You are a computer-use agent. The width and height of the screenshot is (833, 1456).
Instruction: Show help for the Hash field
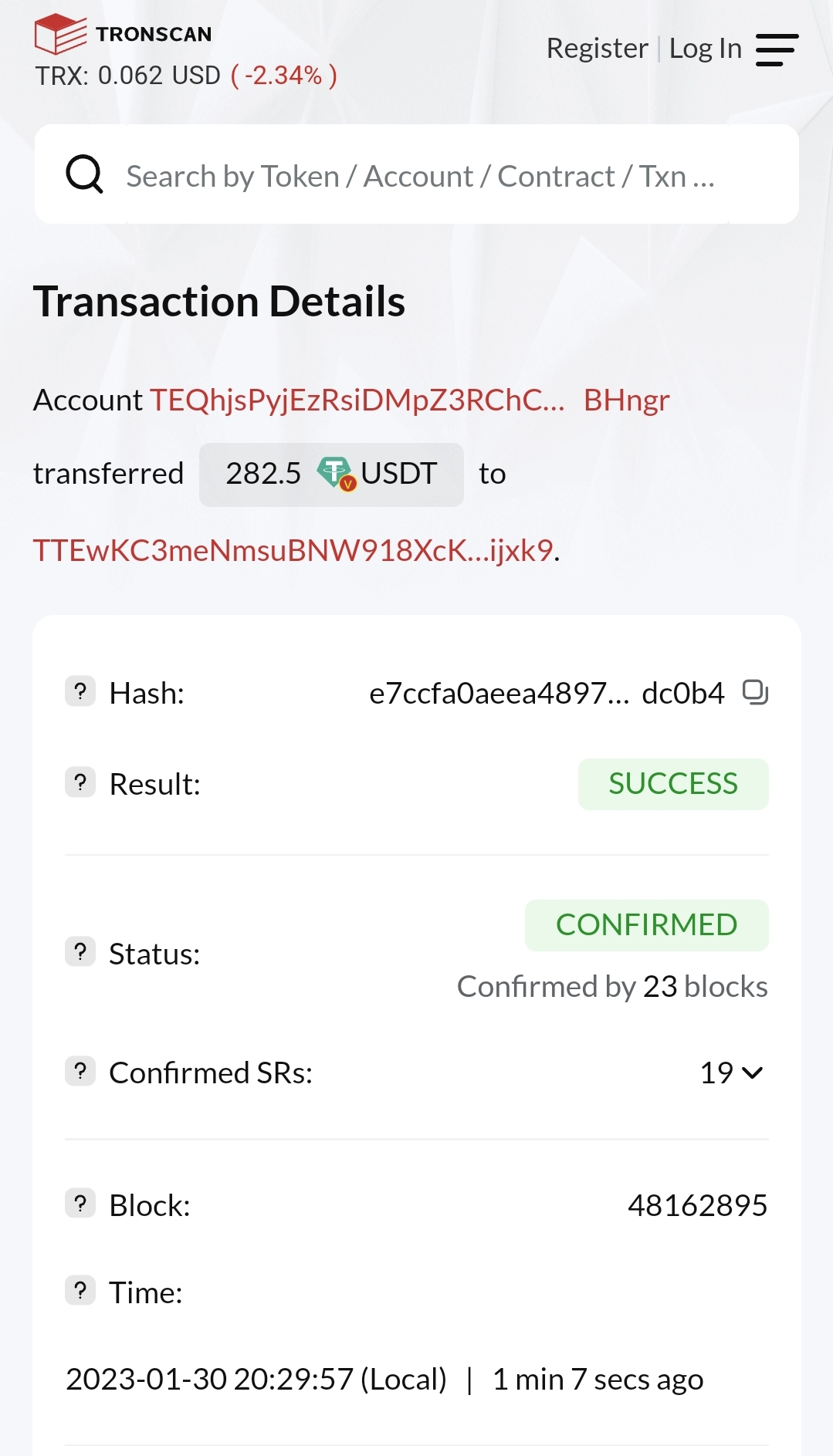click(x=80, y=691)
